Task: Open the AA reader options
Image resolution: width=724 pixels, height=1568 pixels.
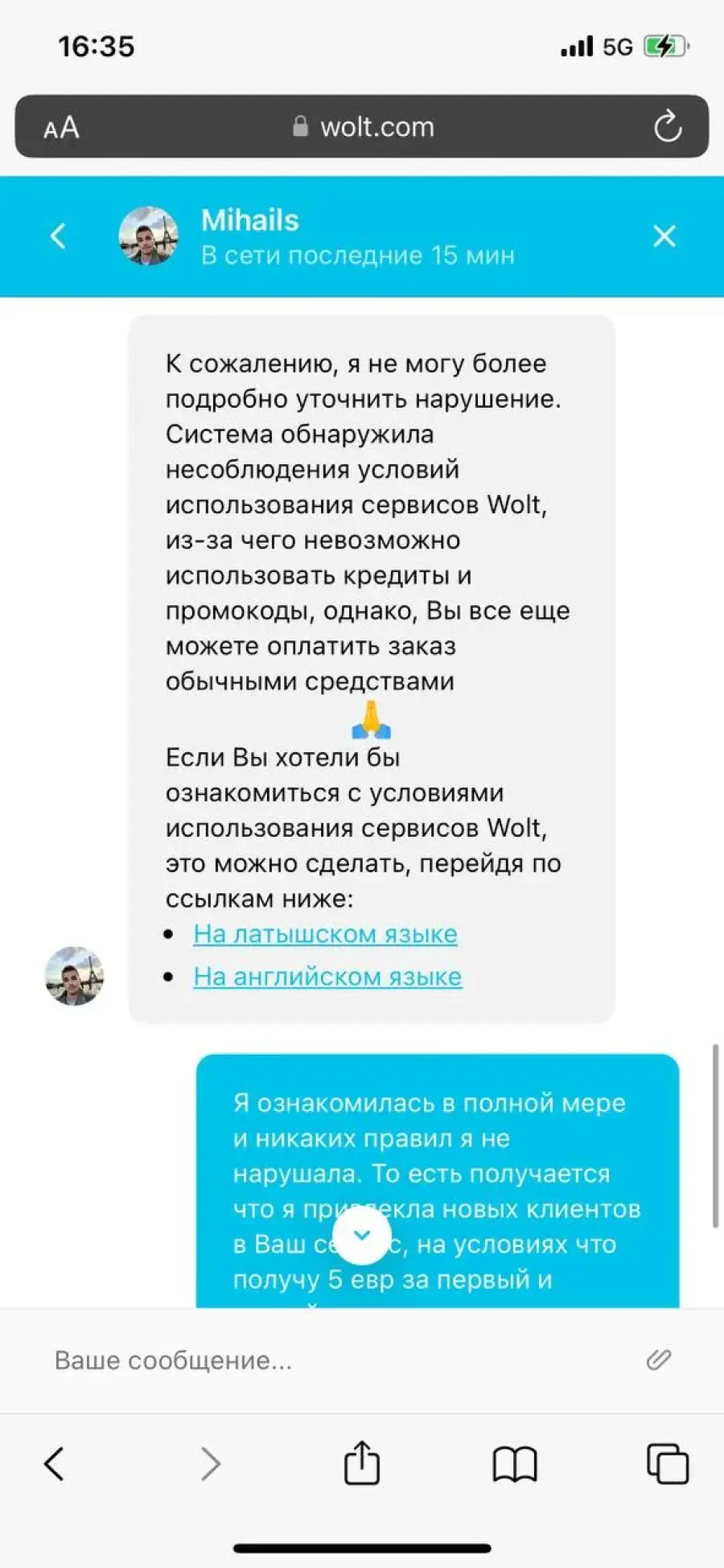Action: click(61, 127)
